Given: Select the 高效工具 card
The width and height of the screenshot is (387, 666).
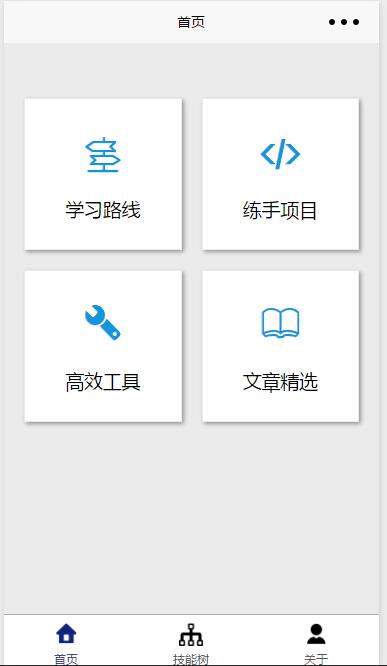Looking at the screenshot, I should point(103,346).
